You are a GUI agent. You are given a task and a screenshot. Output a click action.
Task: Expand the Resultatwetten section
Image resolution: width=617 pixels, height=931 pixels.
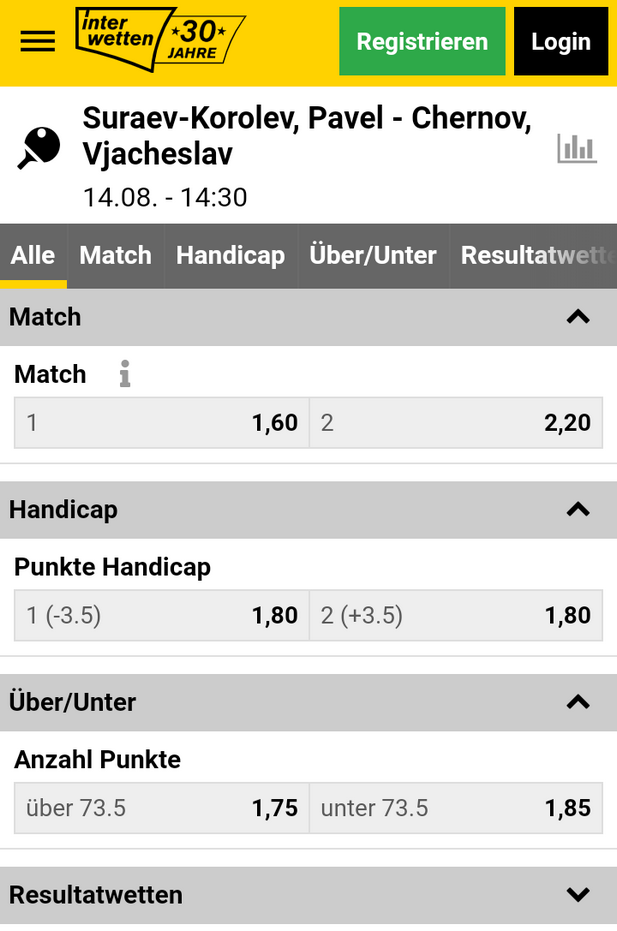tap(577, 895)
